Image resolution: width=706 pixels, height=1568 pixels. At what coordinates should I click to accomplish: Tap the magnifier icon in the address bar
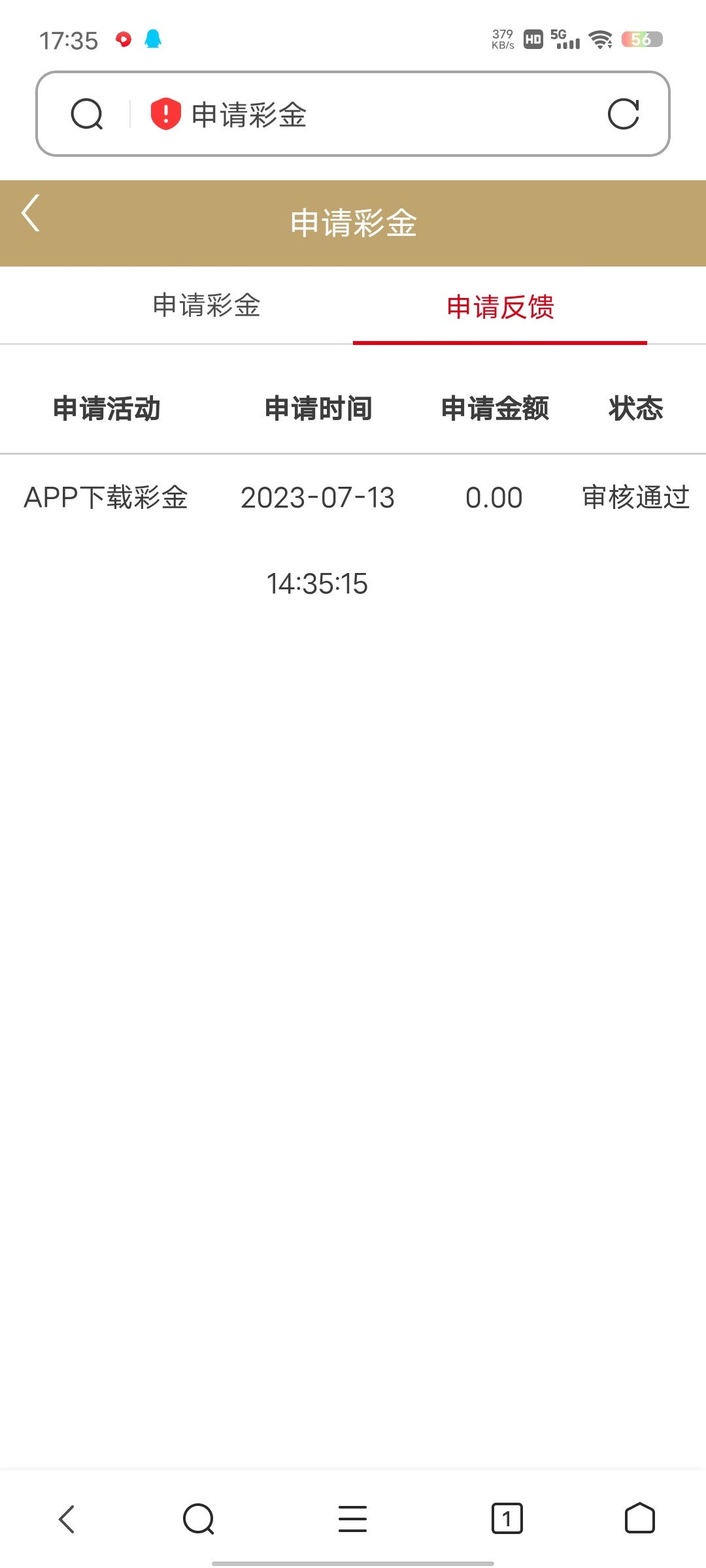click(x=88, y=115)
